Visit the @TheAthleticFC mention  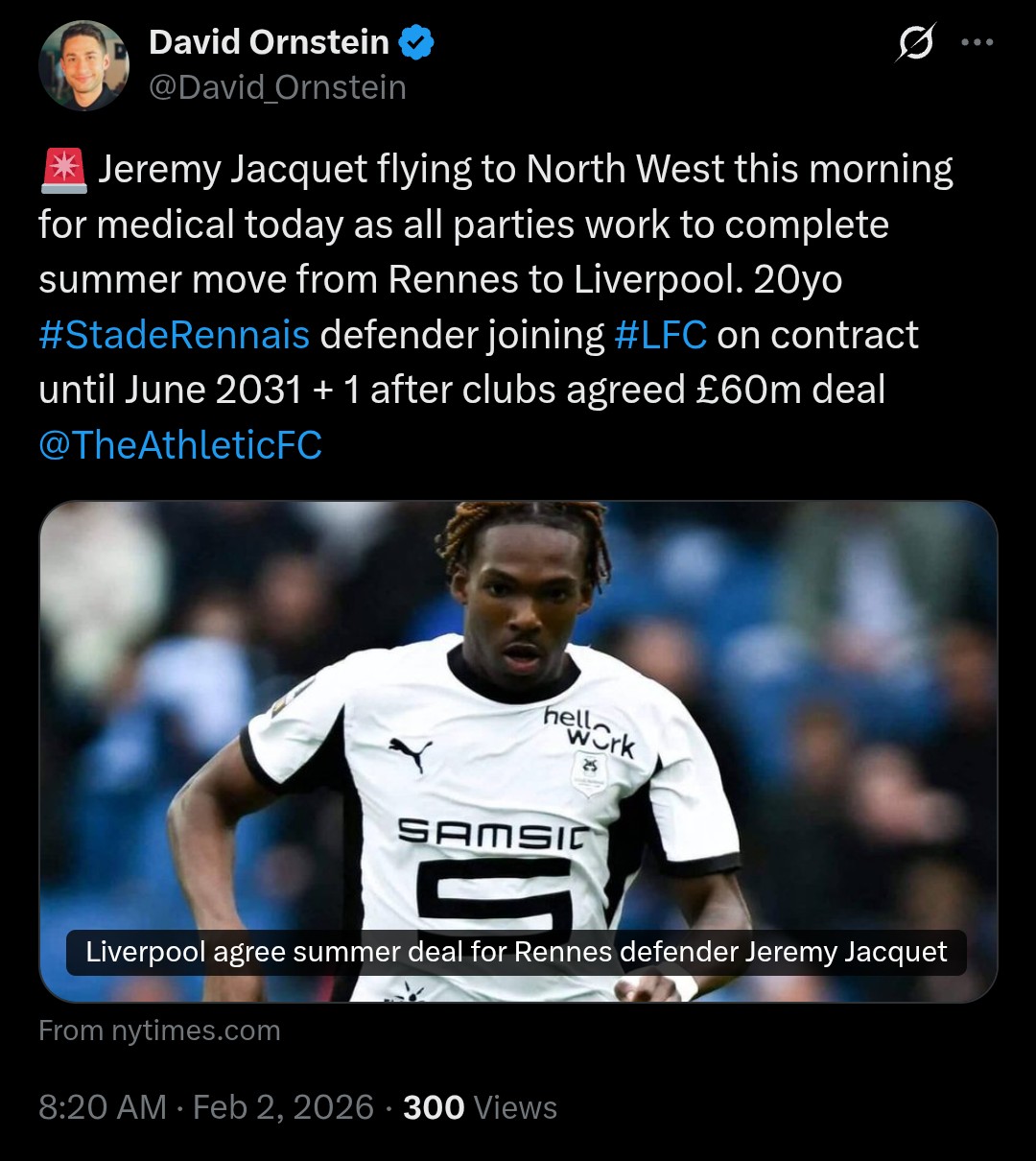point(180,445)
